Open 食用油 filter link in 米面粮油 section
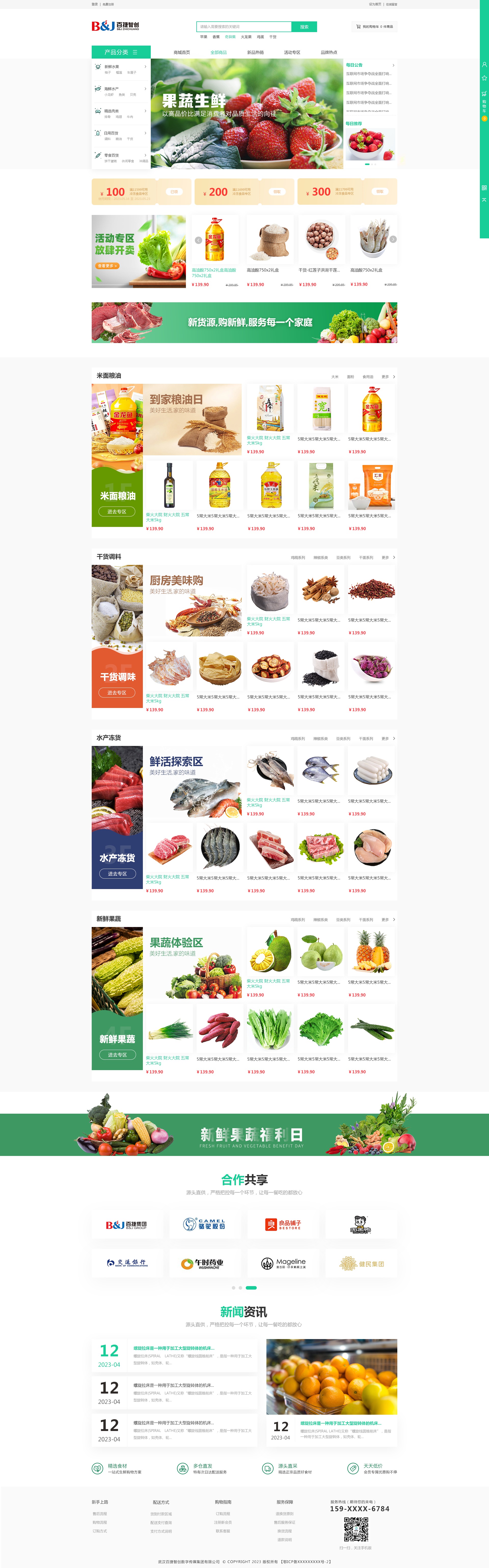This screenshot has height=1568, width=489. pyautogui.click(x=368, y=377)
